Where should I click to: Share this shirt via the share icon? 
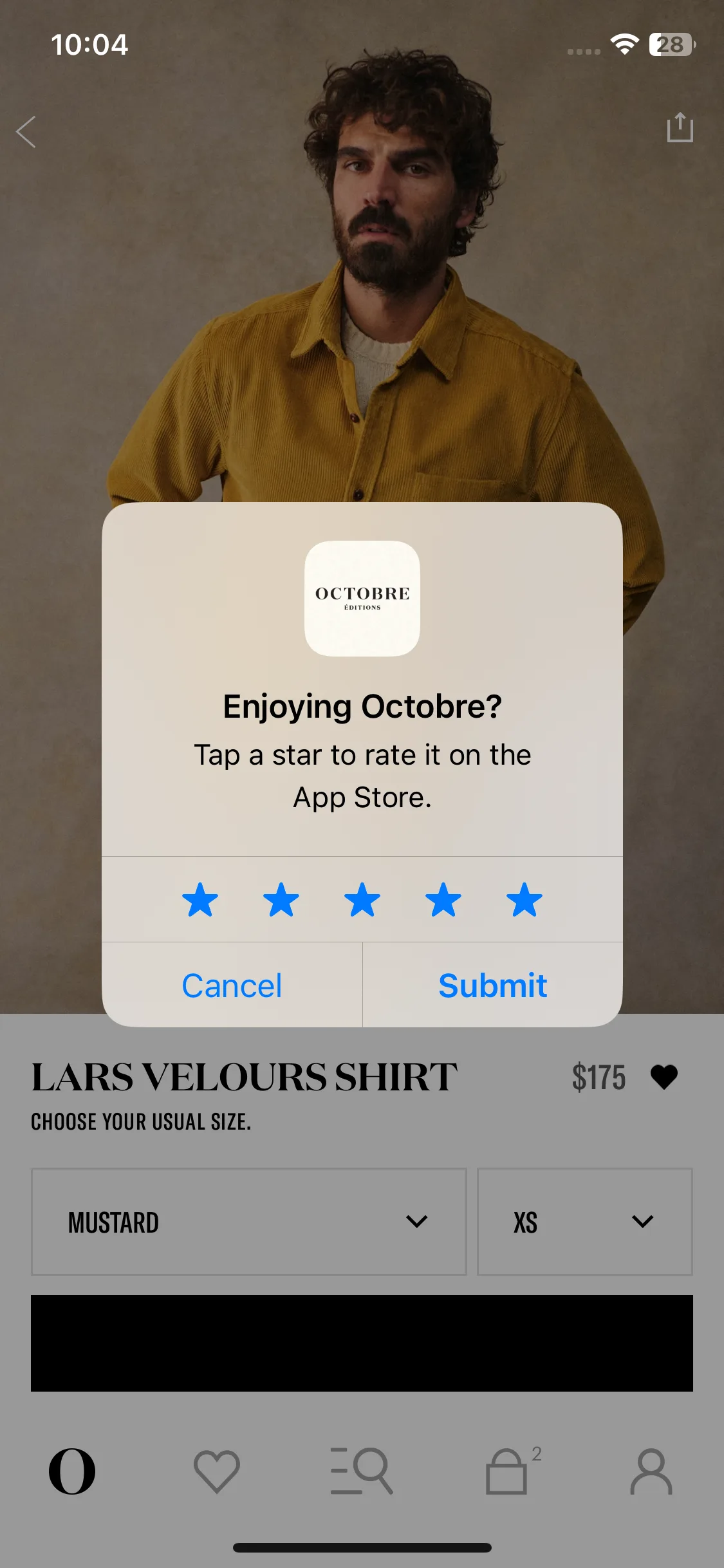pos(680,127)
